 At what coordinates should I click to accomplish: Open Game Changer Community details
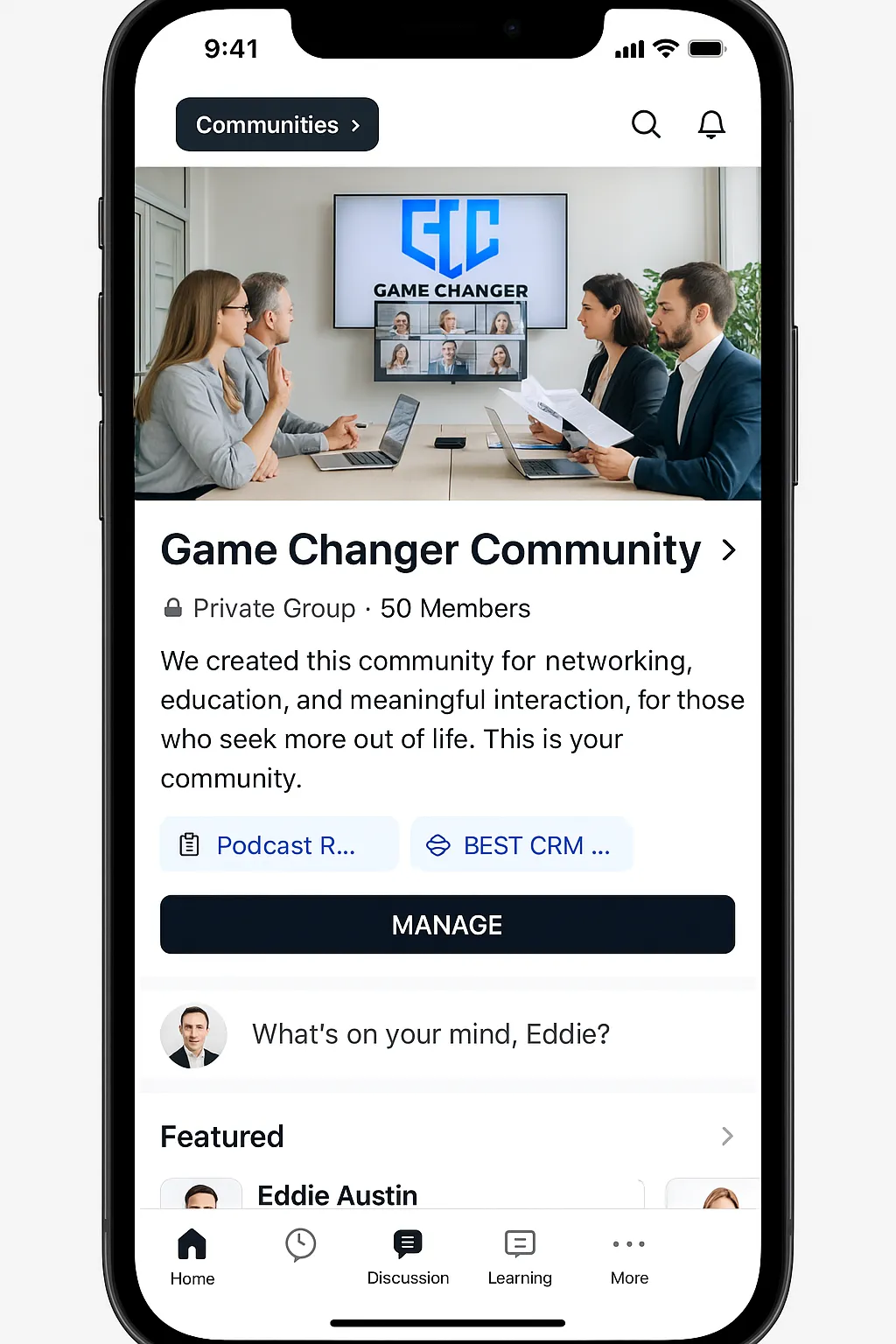(x=448, y=550)
